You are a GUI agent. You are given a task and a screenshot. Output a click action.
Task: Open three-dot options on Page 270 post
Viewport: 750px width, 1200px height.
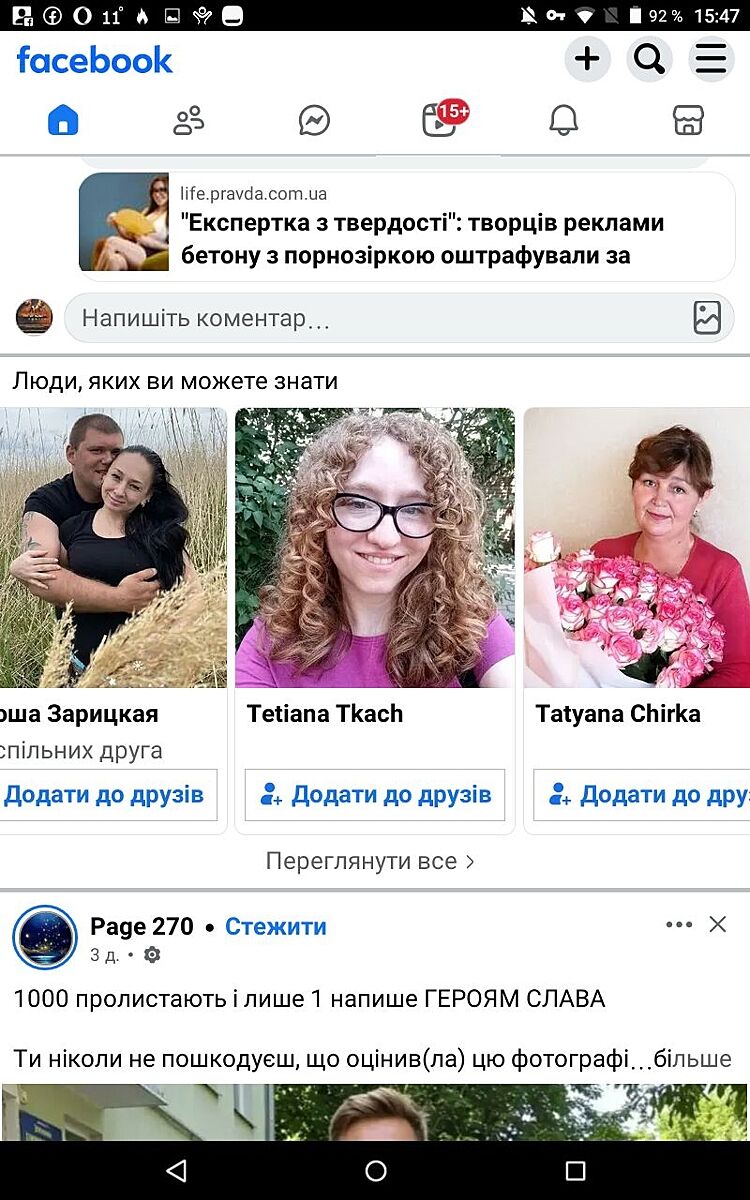[x=679, y=925]
